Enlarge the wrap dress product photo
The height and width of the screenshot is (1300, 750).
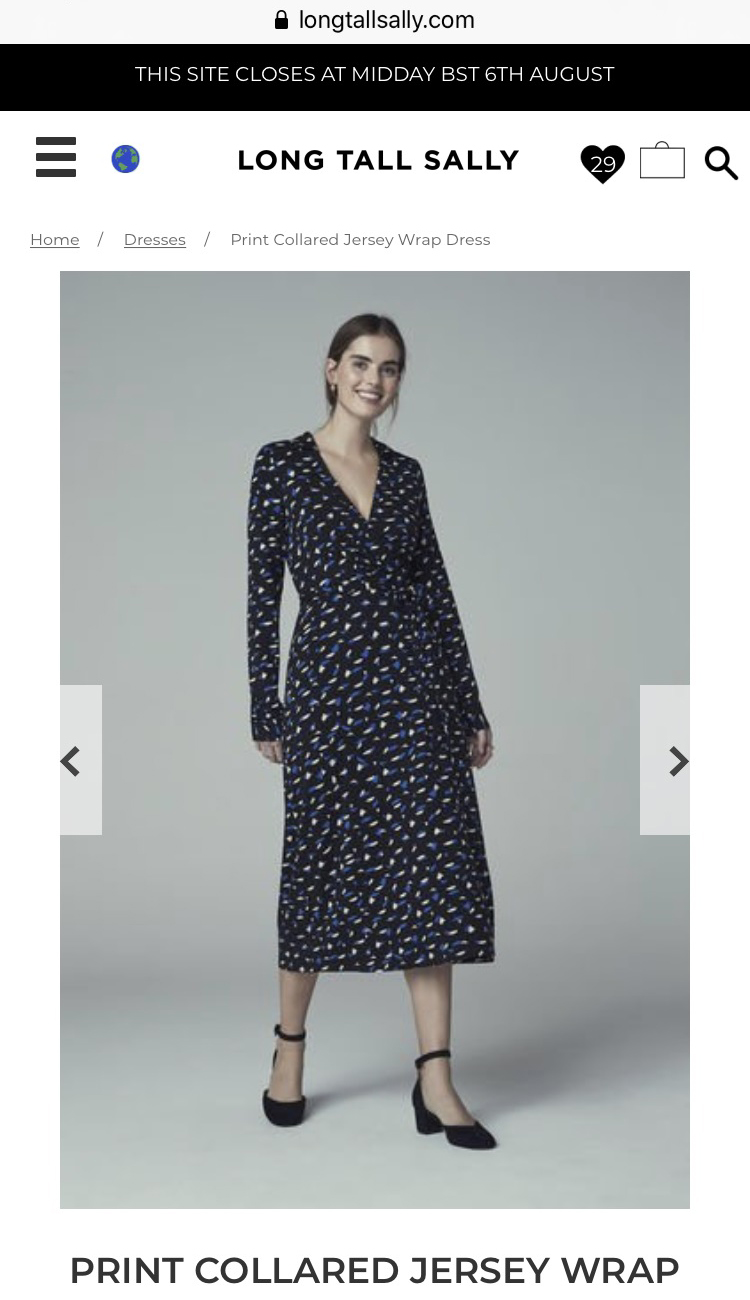(375, 740)
